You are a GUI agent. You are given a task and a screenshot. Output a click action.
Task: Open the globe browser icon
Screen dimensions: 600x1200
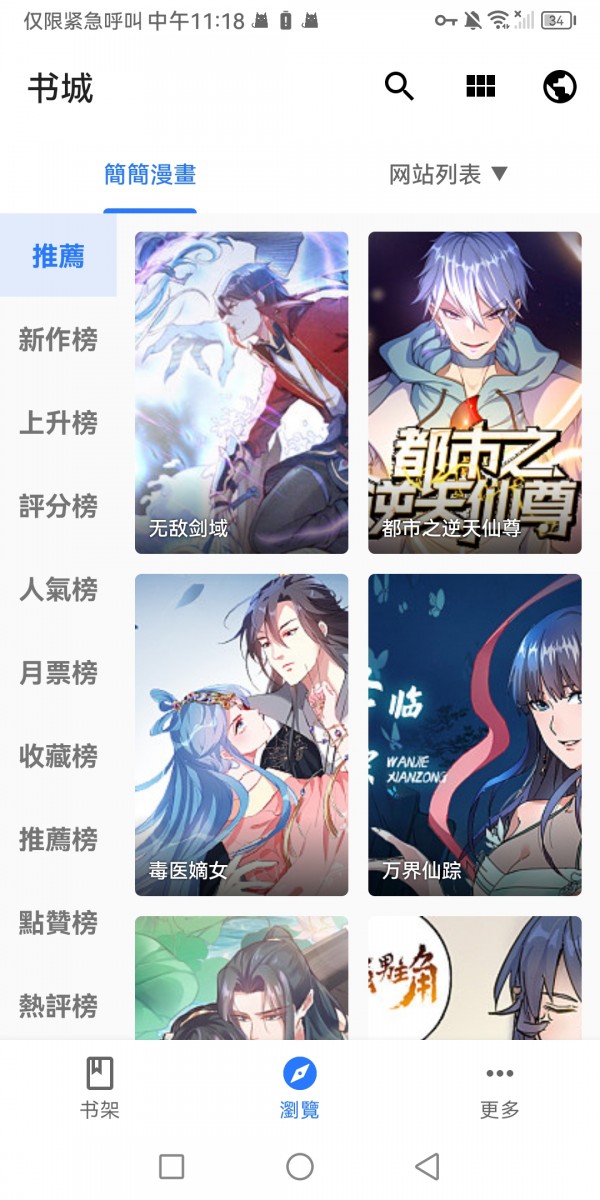[x=560, y=87]
